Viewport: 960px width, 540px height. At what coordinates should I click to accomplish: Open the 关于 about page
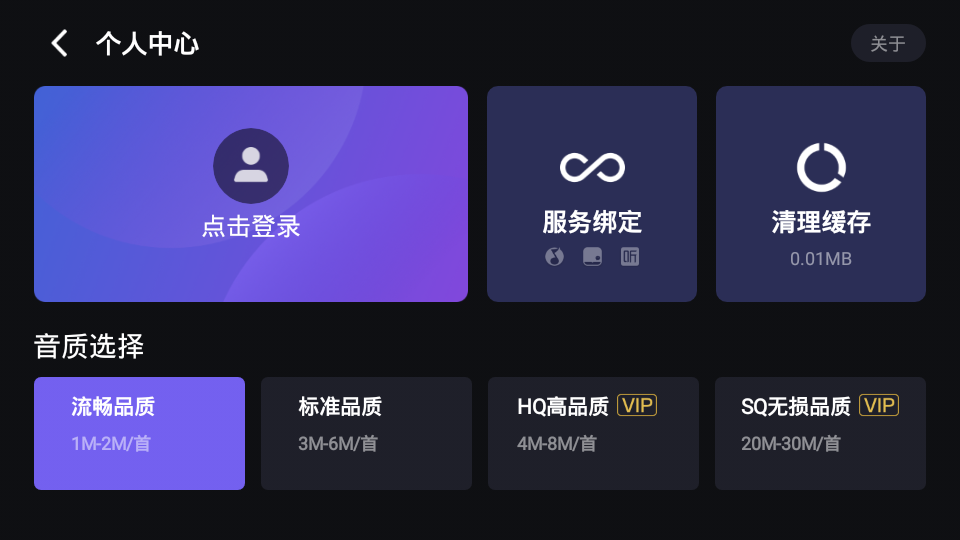coord(887,43)
